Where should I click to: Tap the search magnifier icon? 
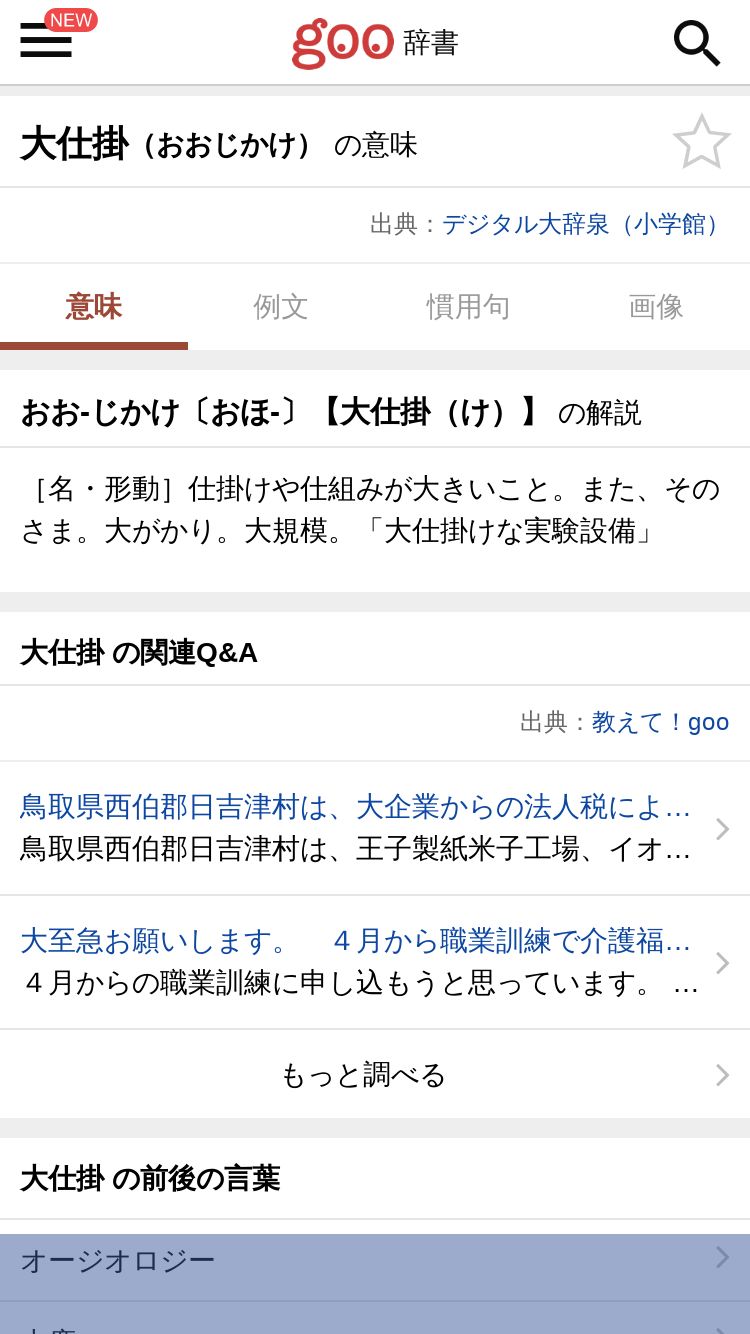[x=696, y=42]
